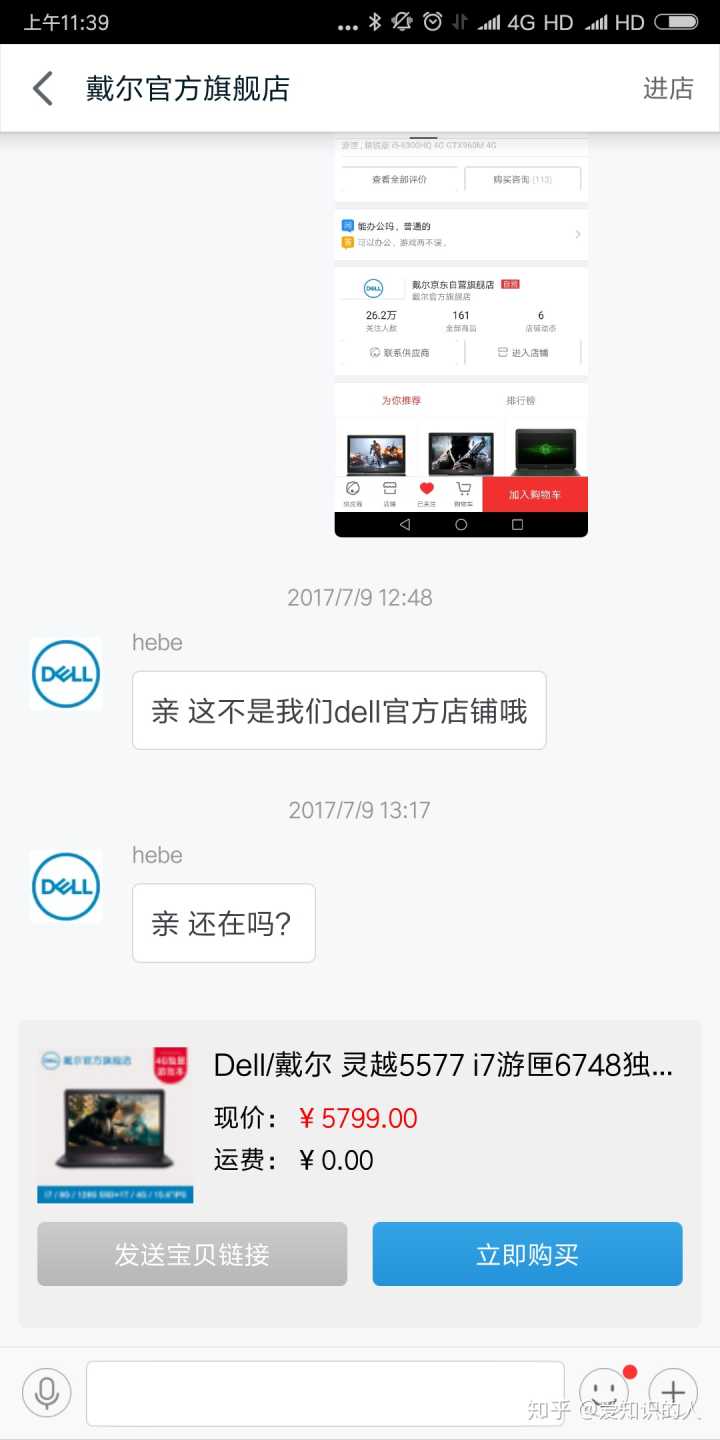Open more options plus icon
Viewport: 720px width, 1440px height.
click(673, 1391)
